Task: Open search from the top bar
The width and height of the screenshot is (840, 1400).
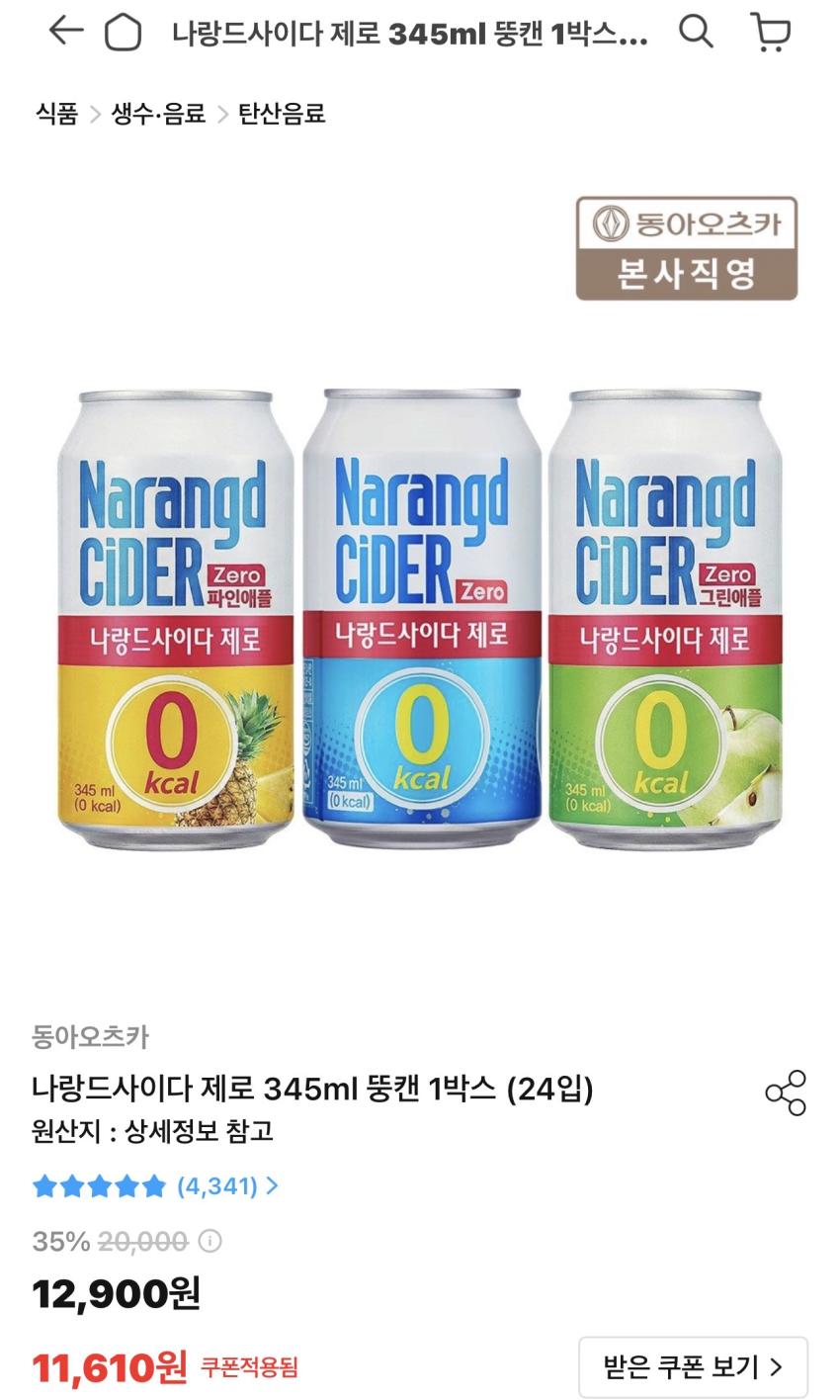Action: point(696,32)
